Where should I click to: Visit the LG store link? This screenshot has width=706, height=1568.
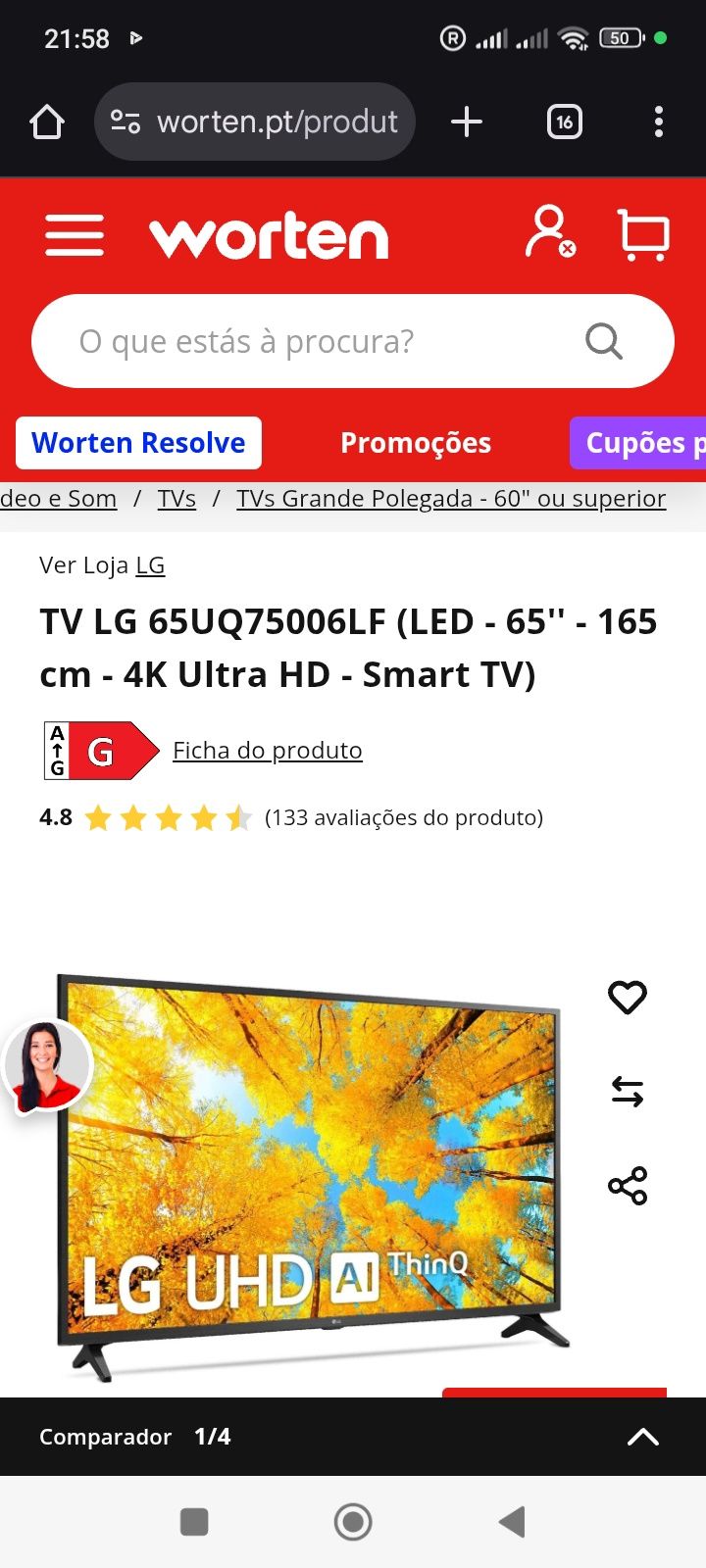(150, 565)
